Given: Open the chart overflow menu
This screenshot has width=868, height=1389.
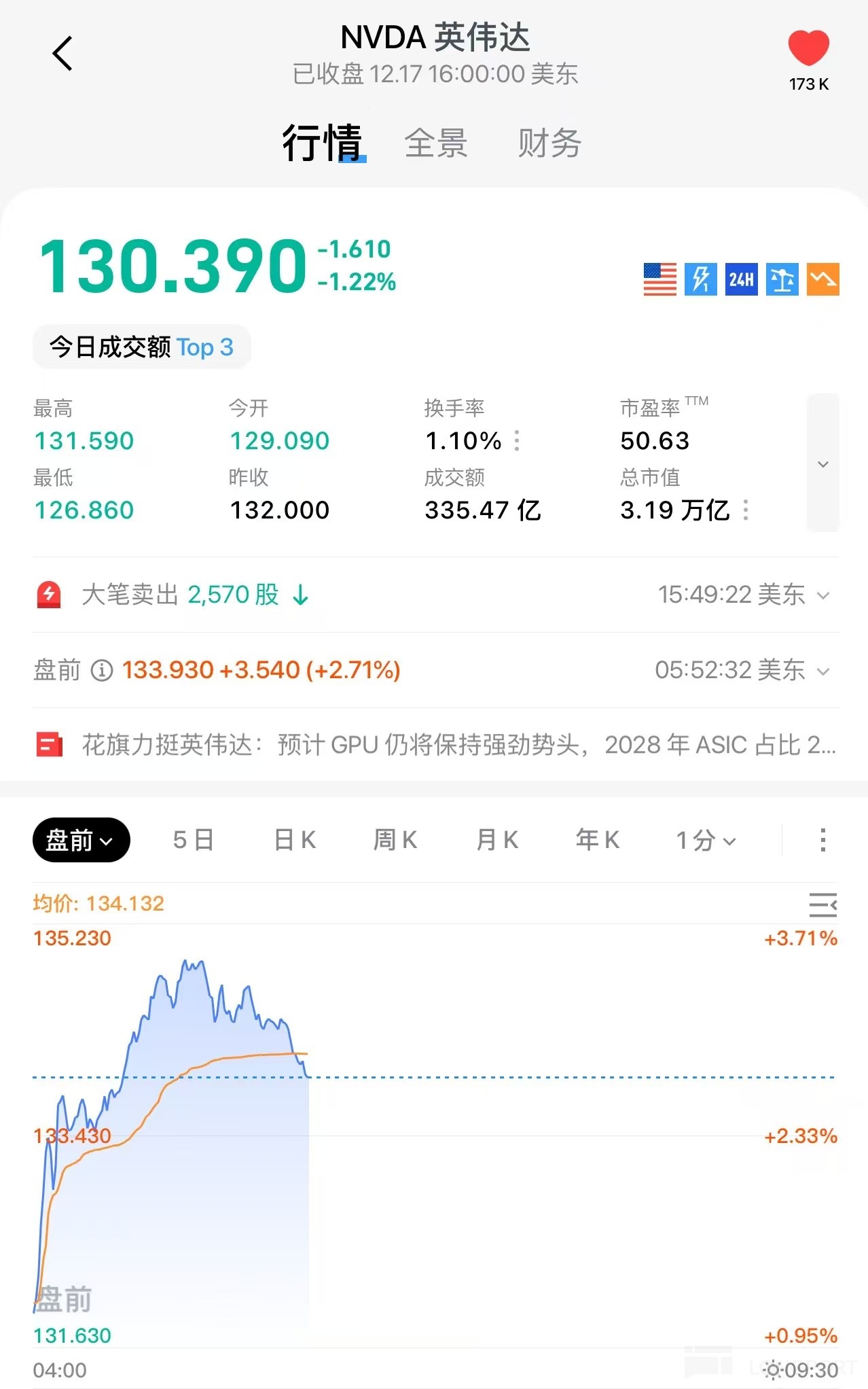Looking at the screenshot, I should pos(822,841).
